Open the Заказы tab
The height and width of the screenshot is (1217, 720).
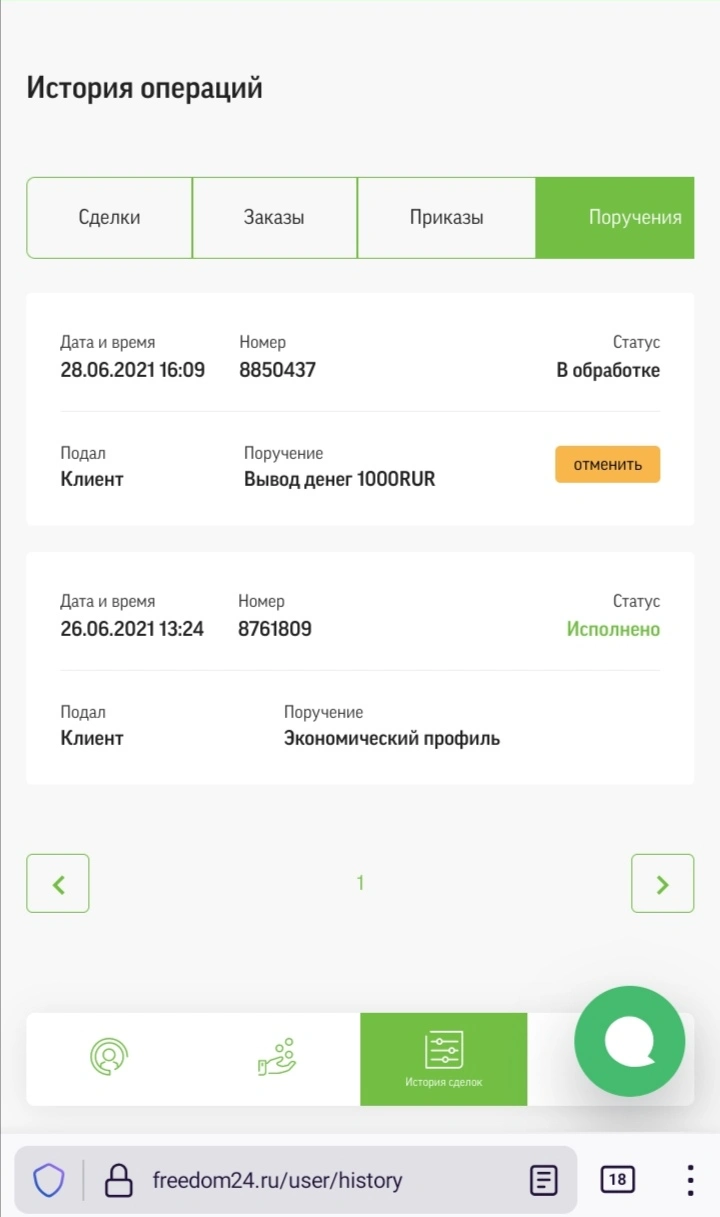coord(274,218)
